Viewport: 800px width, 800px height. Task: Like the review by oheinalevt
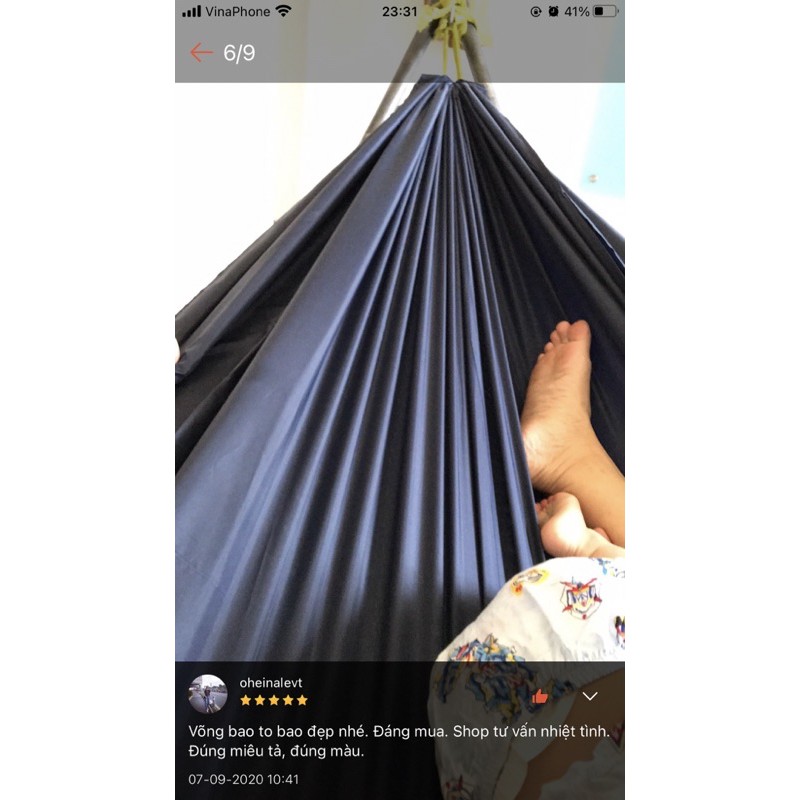click(x=540, y=696)
